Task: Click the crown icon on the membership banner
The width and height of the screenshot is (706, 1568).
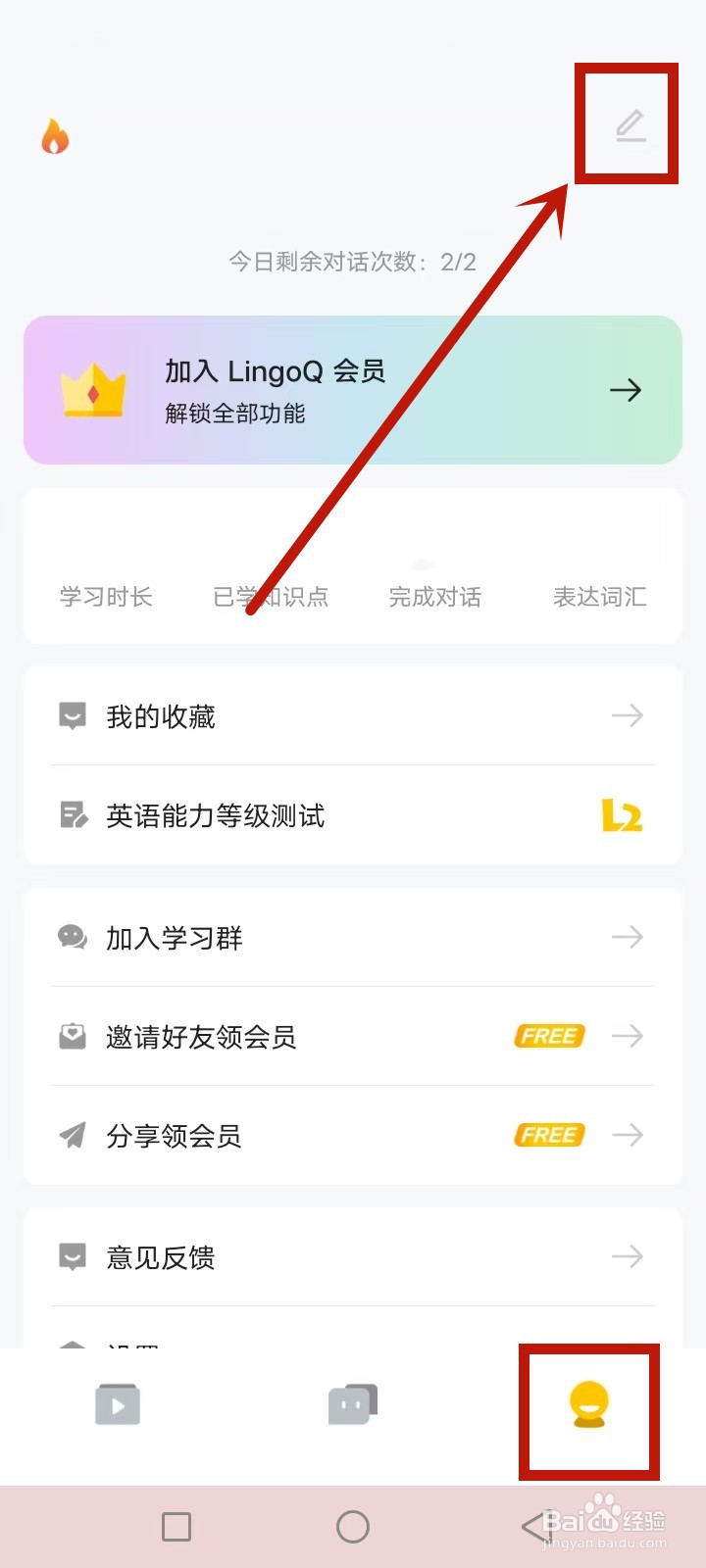Action: (x=92, y=390)
